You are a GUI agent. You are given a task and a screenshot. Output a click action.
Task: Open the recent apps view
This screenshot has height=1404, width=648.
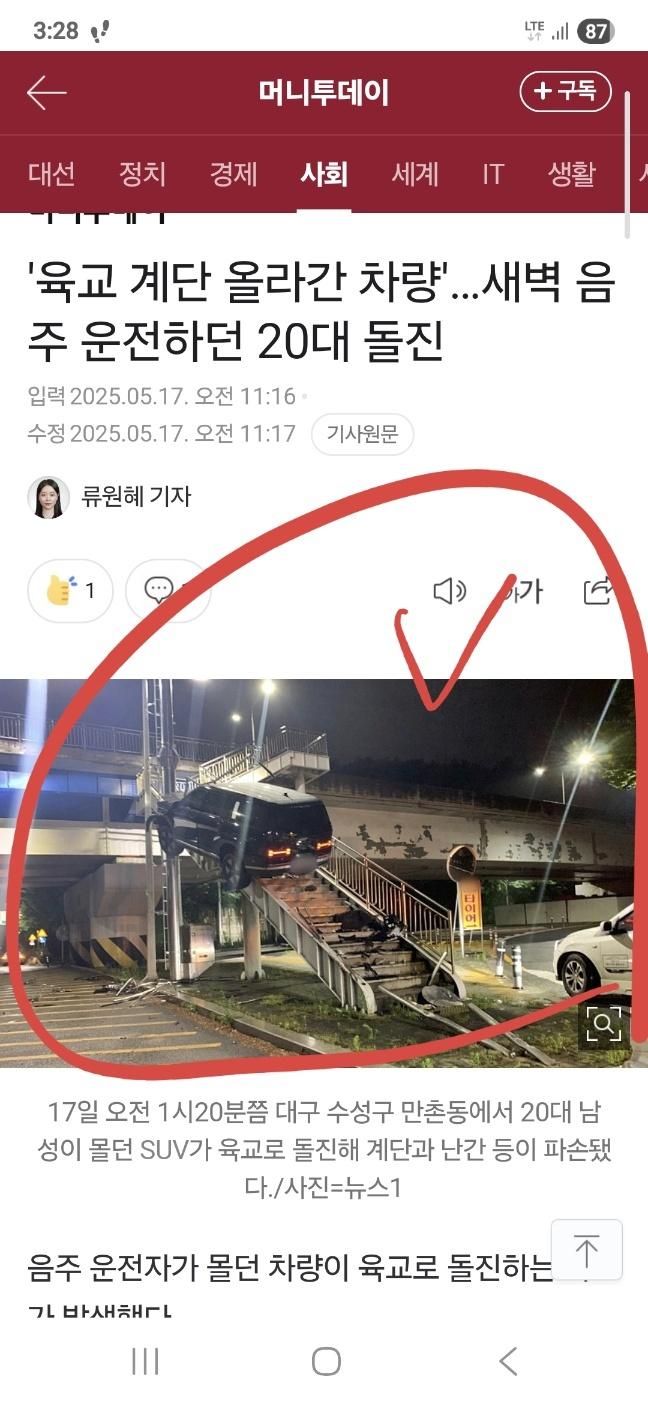tap(146, 1361)
